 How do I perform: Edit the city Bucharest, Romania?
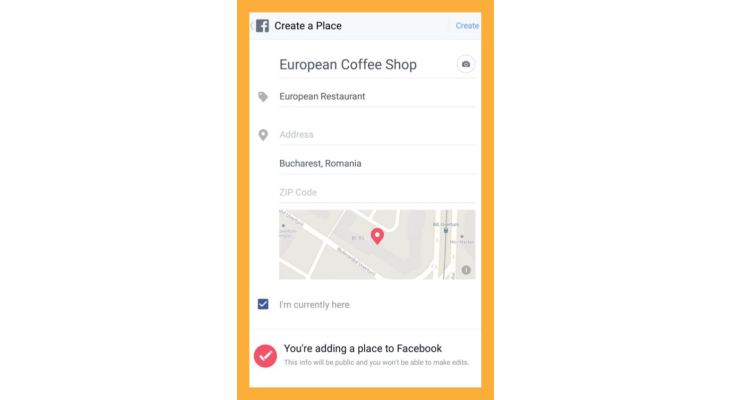pyautogui.click(x=320, y=163)
